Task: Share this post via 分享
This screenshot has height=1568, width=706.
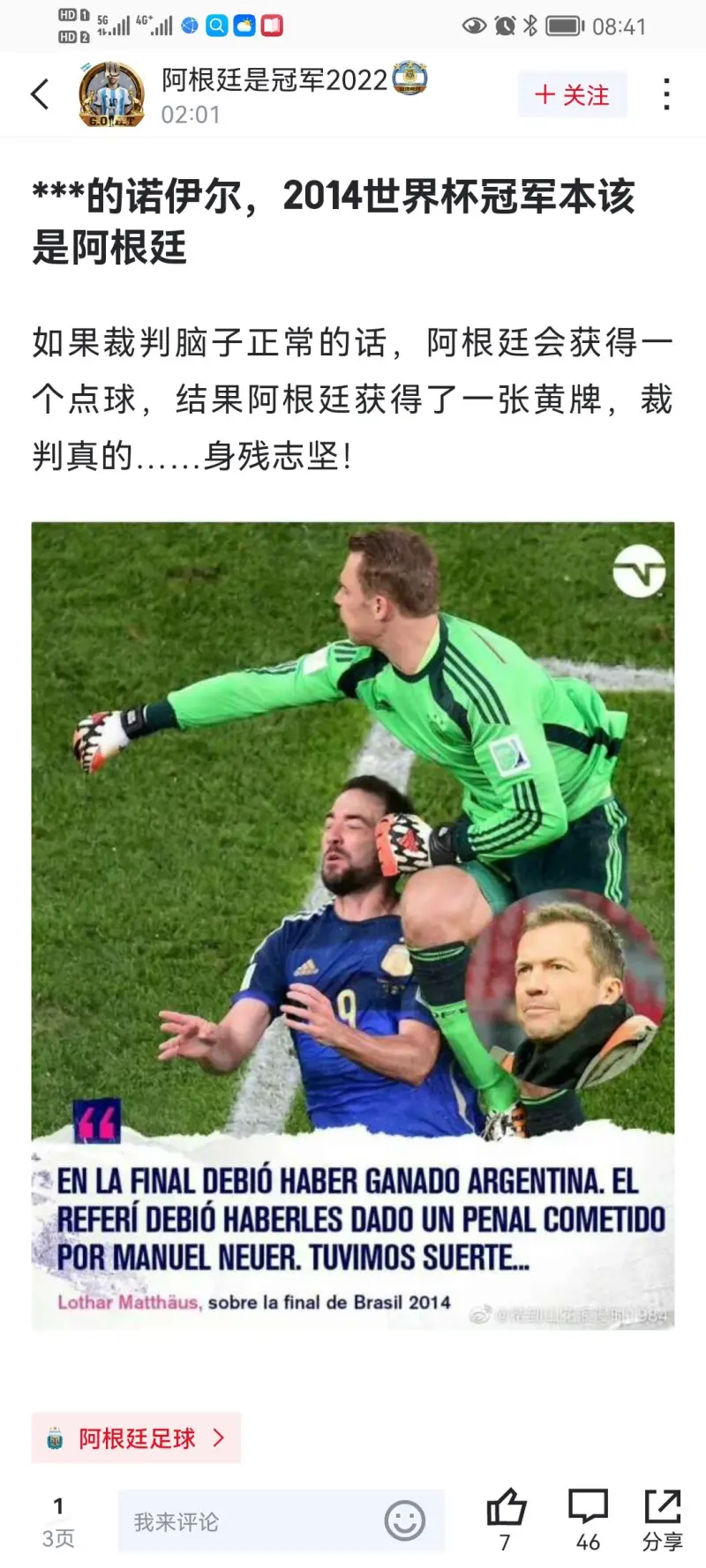Action: [x=663, y=1519]
